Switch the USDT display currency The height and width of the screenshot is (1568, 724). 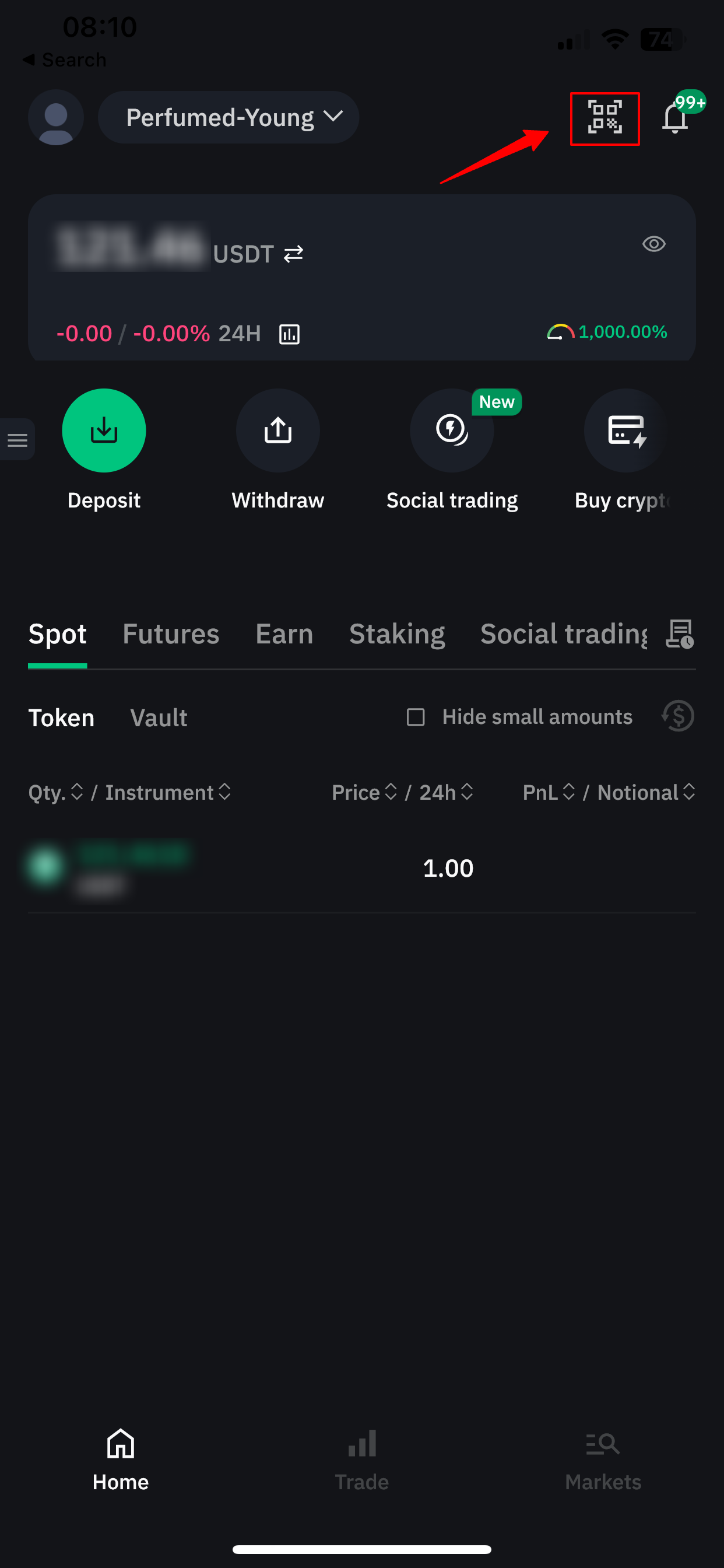point(293,254)
